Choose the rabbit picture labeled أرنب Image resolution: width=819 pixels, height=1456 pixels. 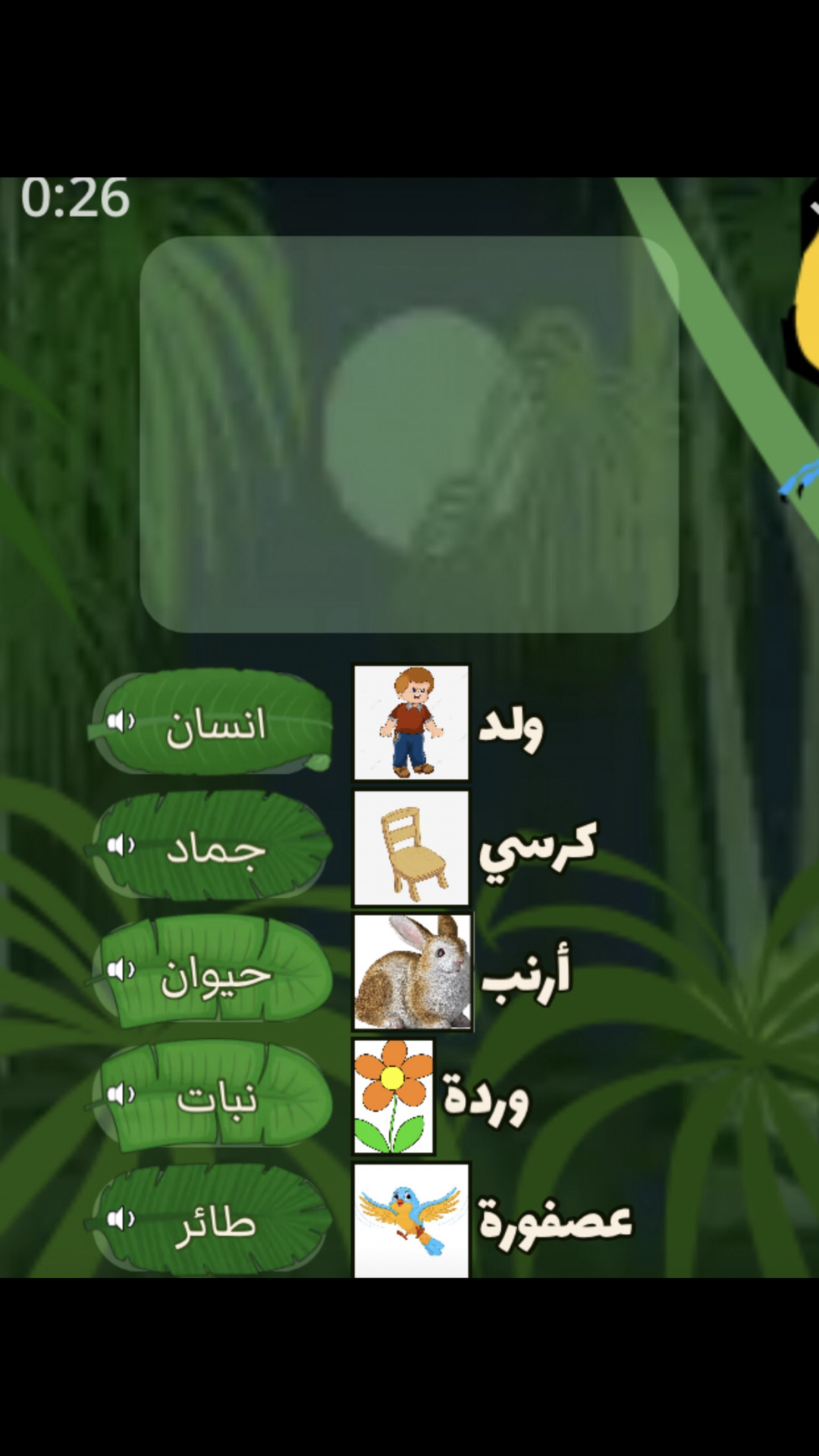(413, 972)
